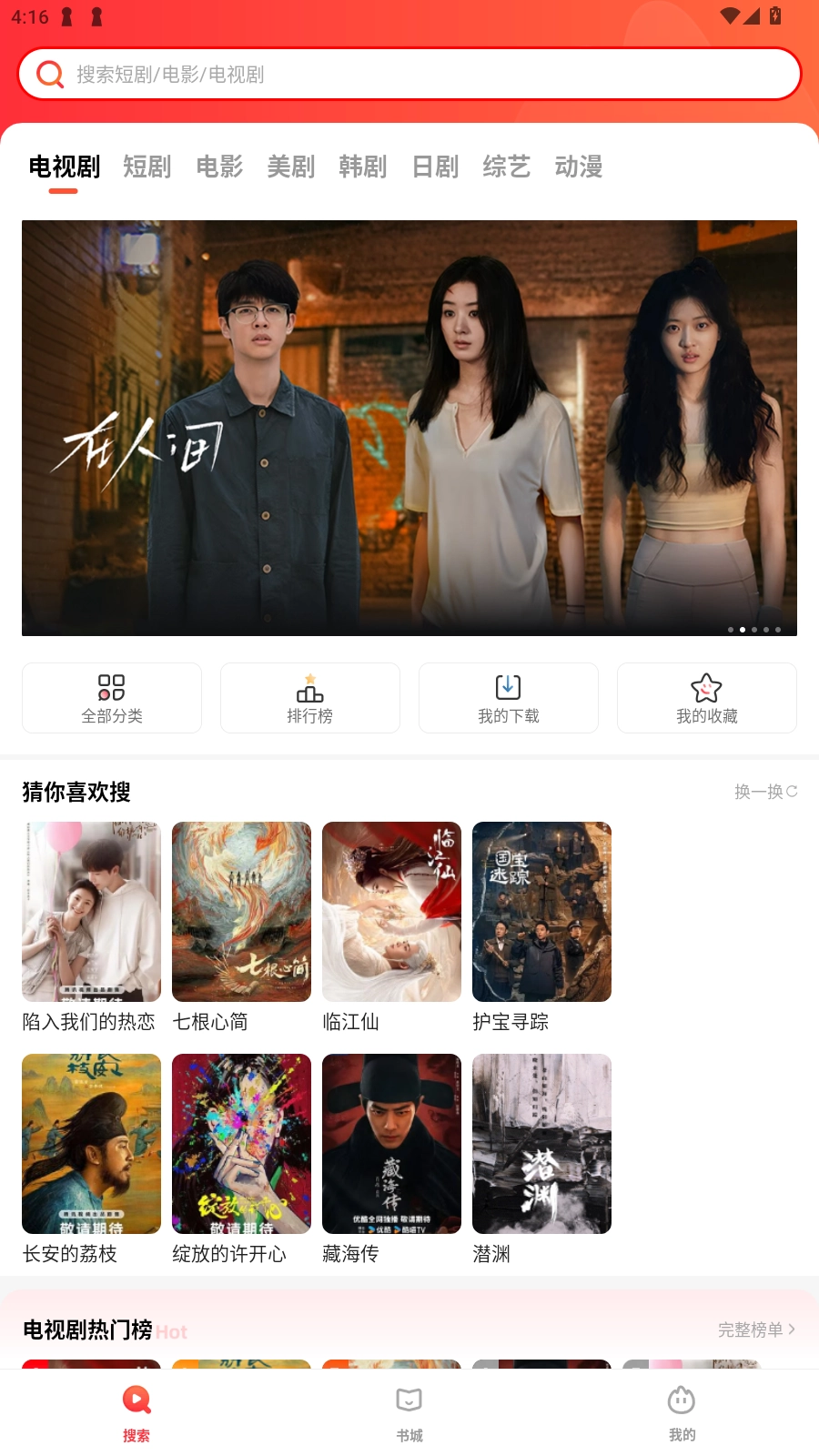Viewport: 819px width, 1456px height.
Task: Show the 综艺 category
Action: 507,167
